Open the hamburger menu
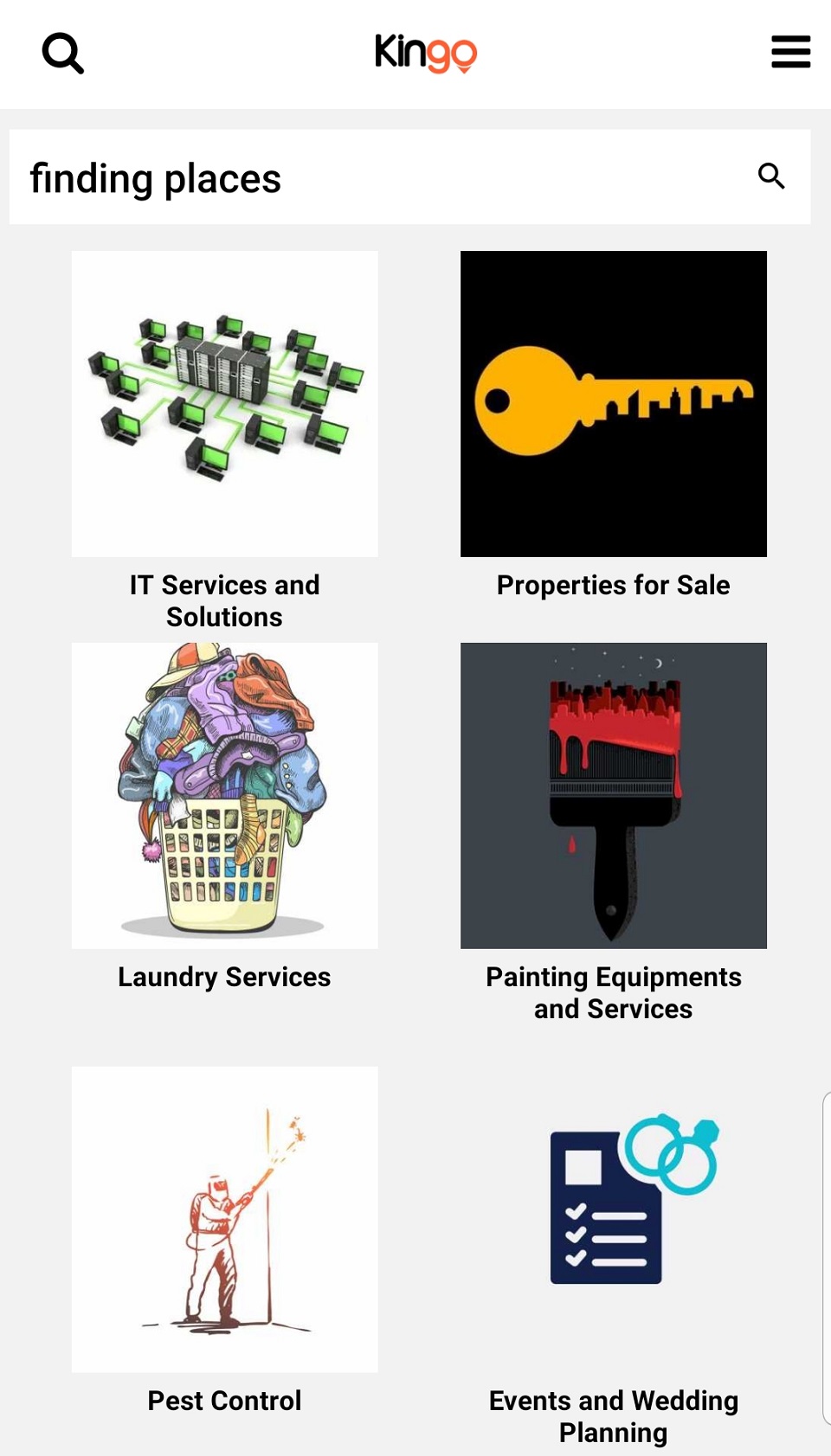Image resolution: width=831 pixels, height=1456 pixels. point(790,52)
